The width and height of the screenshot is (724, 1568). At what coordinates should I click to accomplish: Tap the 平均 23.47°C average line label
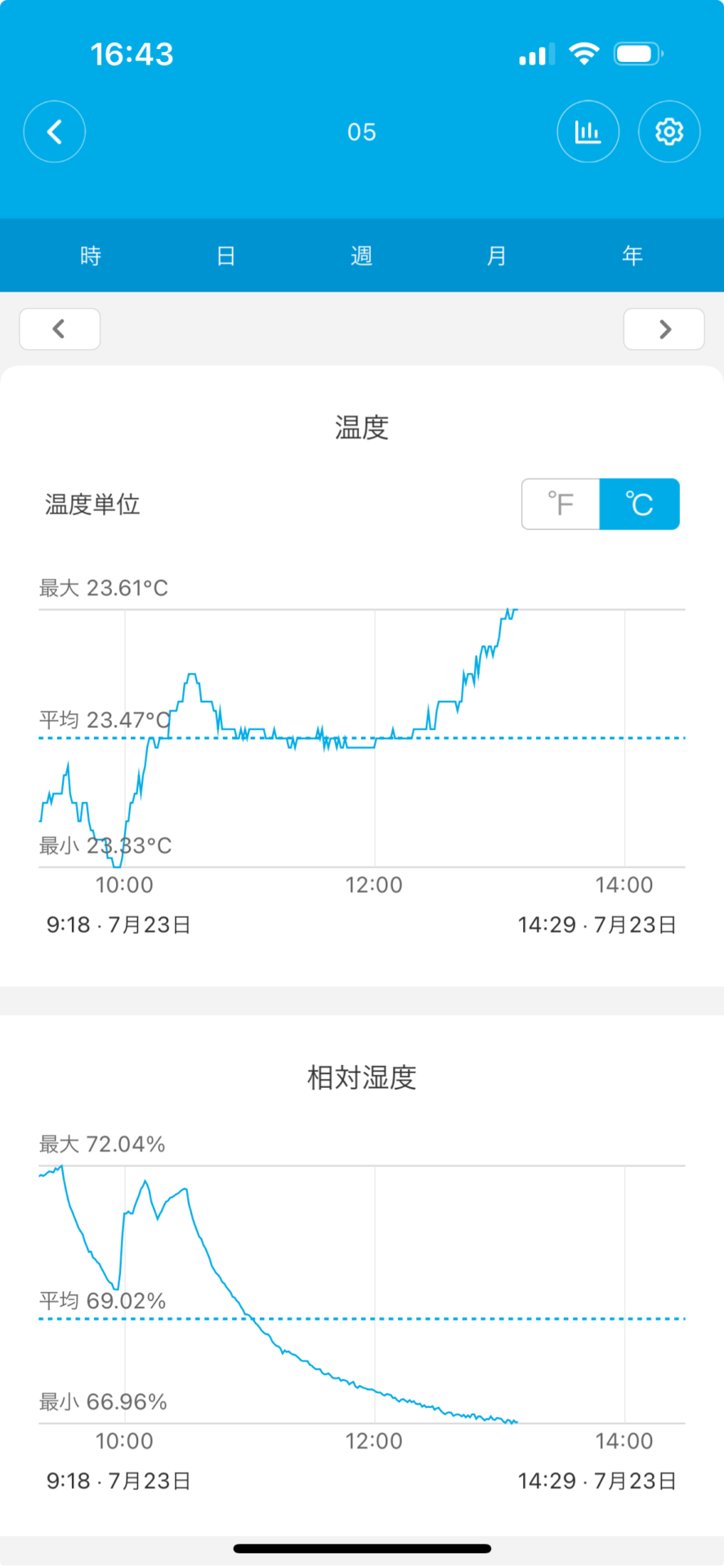click(x=104, y=720)
